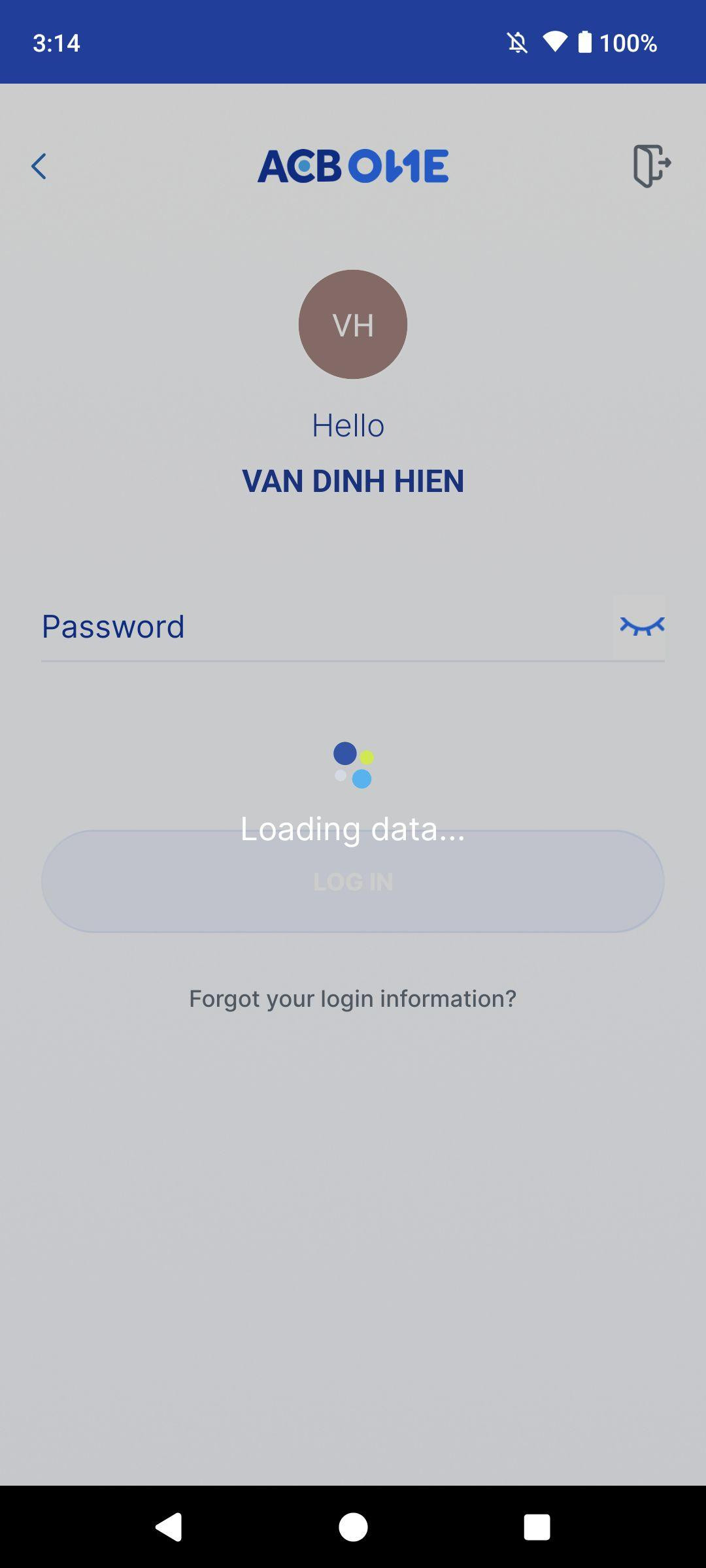The width and height of the screenshot is (706, 1568).
Task: Toggle password visibility eye icon
Action: 641,626
